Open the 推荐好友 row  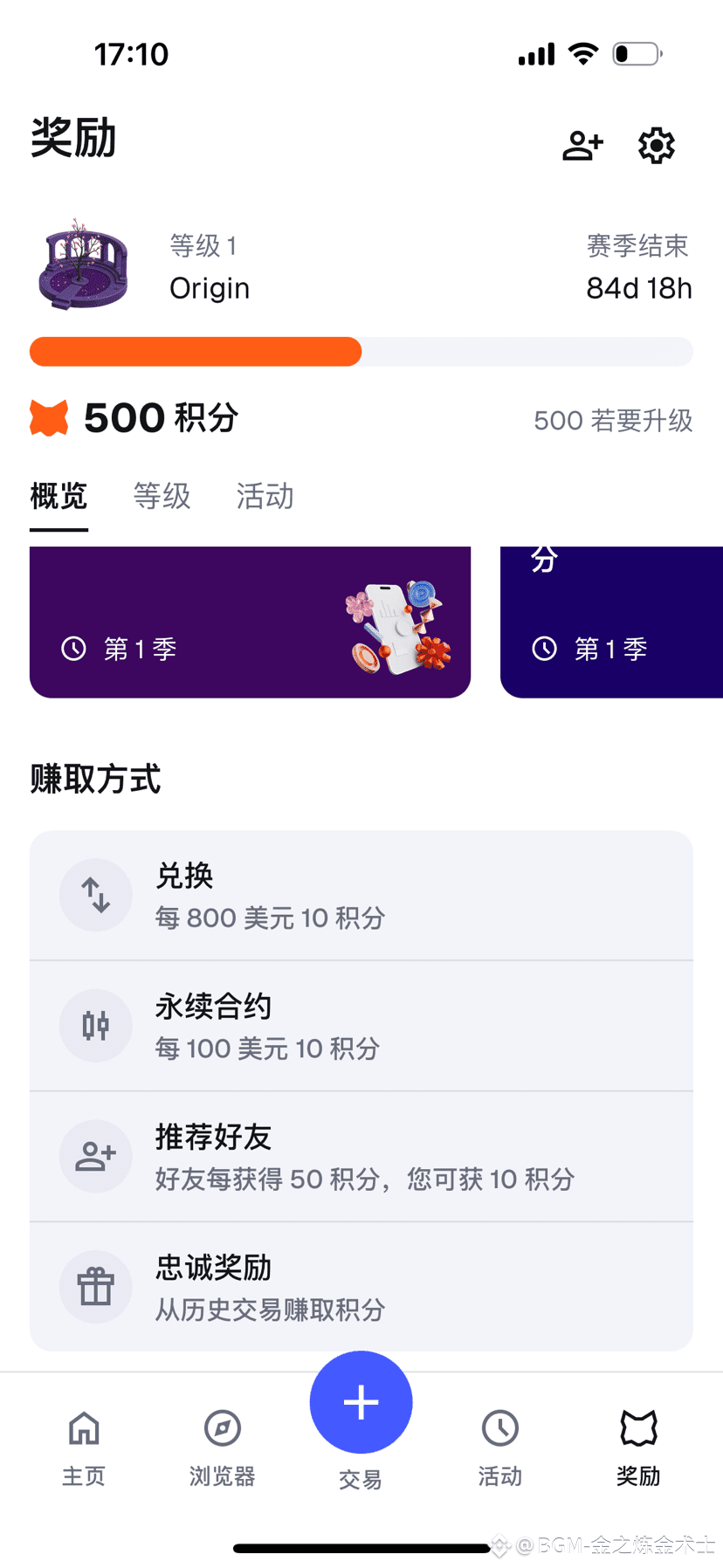[361, 1156]
